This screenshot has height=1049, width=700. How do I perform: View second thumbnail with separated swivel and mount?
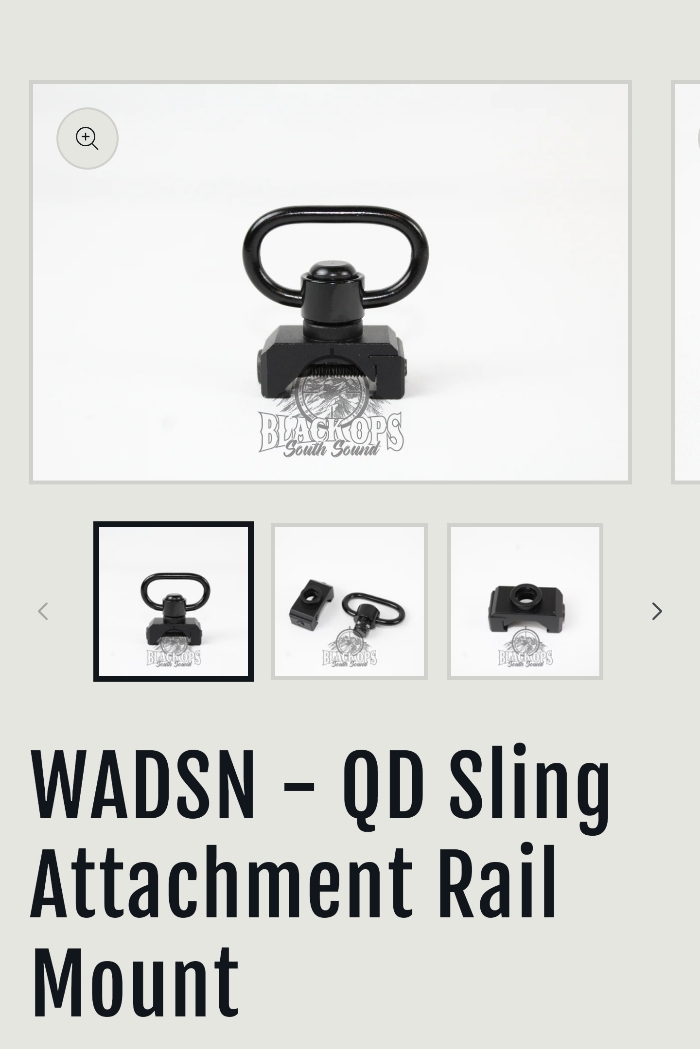click(x=349, y=602)
